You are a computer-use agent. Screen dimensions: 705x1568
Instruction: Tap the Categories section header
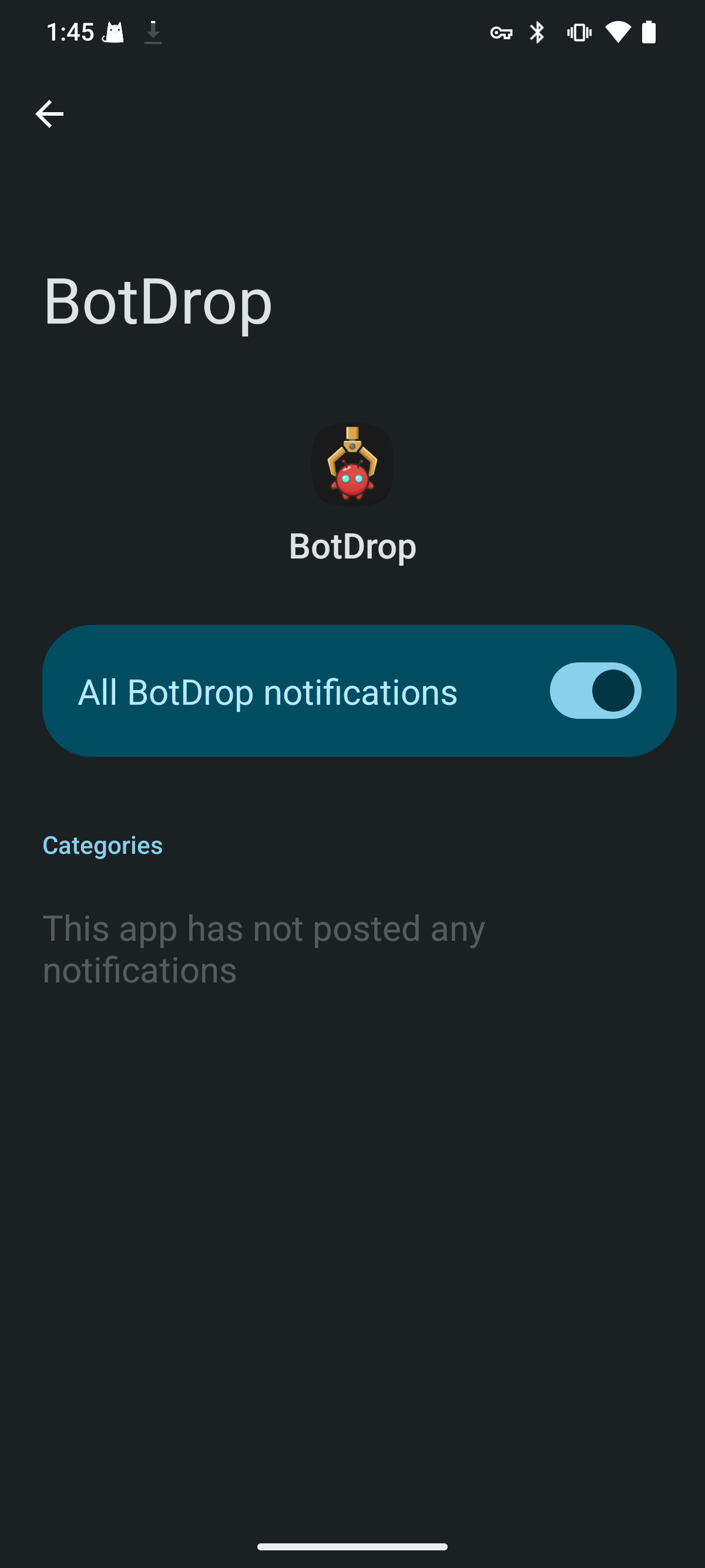pos(102,845)
